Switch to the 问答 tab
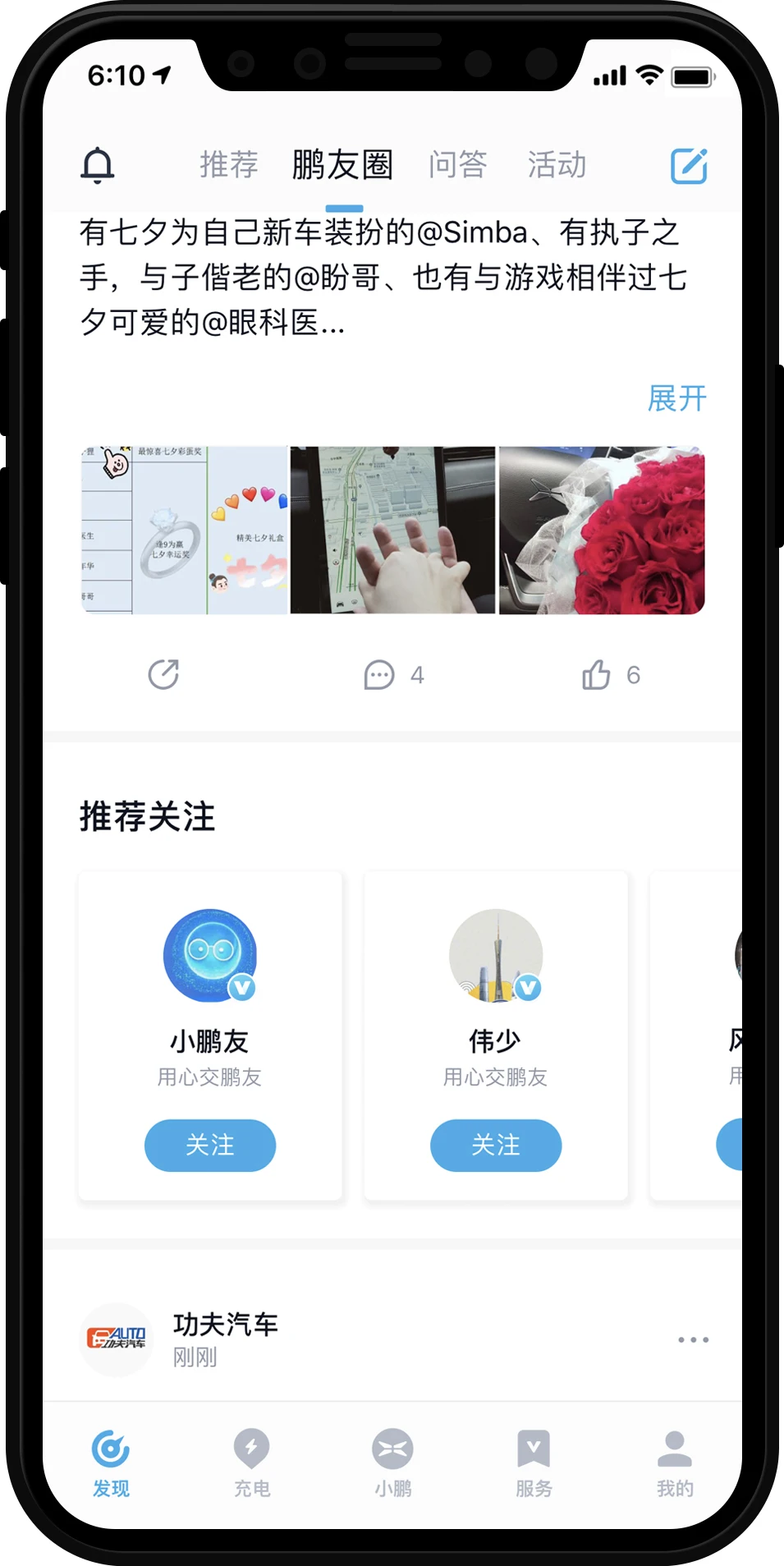Screen dimensions: 784x1566 pos(457,165)
